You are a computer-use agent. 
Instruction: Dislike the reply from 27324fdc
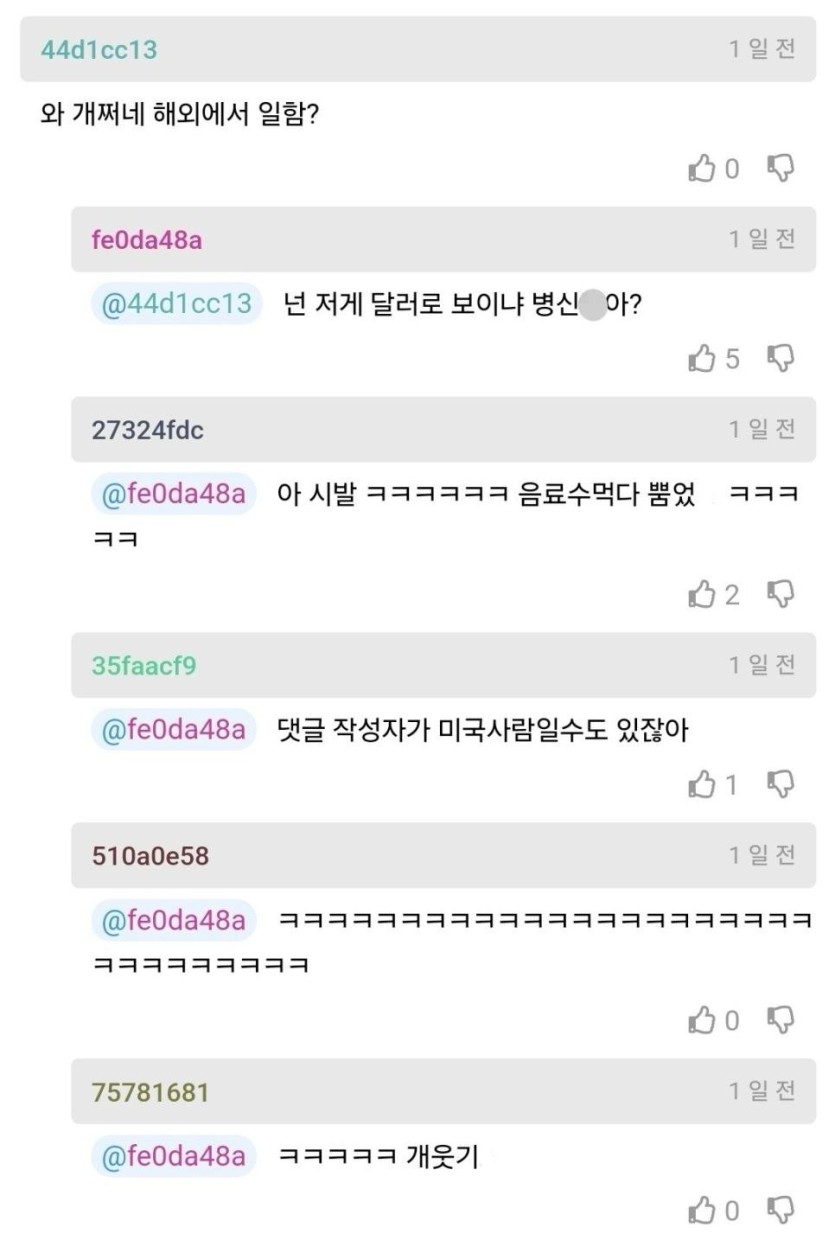pos(780,594)
